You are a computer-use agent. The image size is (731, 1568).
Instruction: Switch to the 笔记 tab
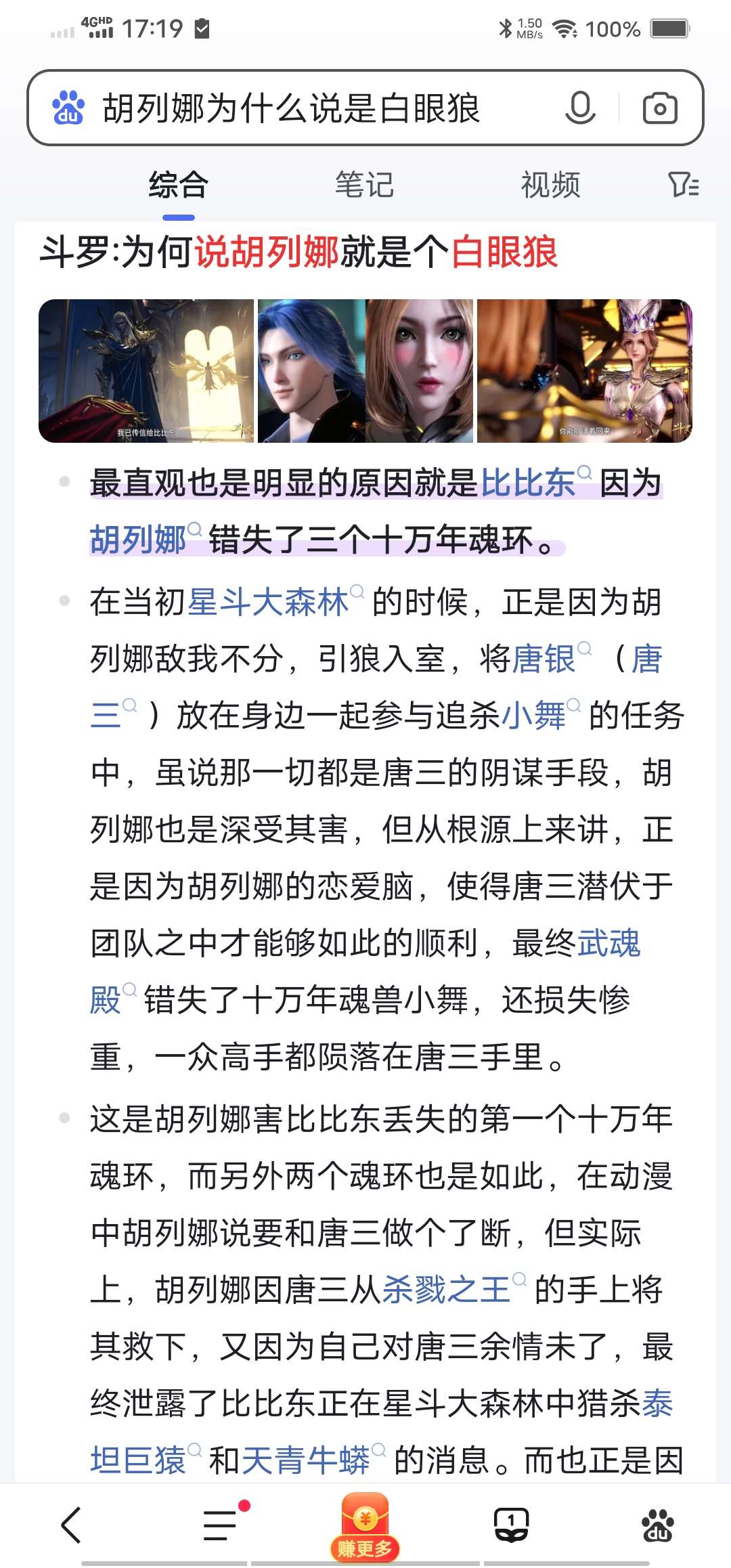pos(364,185)
